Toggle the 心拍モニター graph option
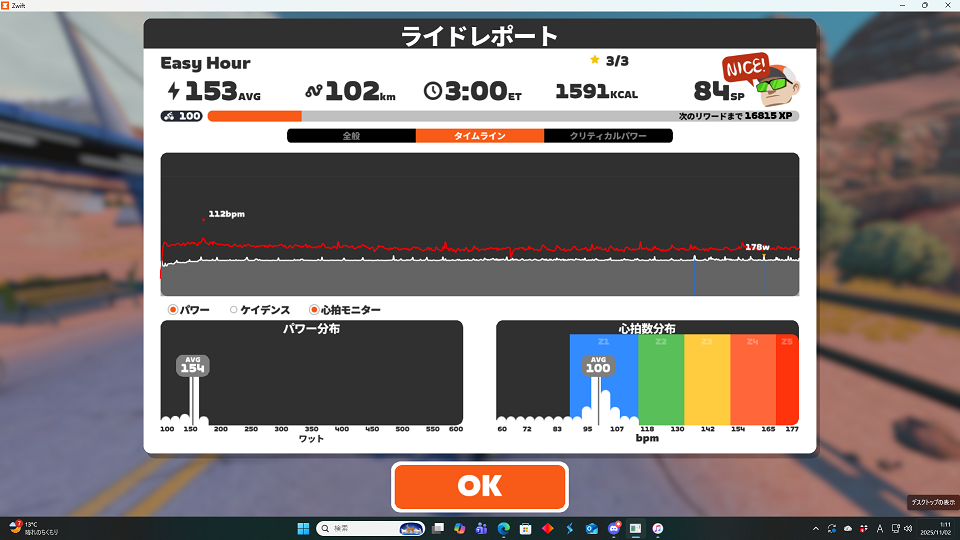The height and width of the screenshot is (540, 960). pos(315,310)
